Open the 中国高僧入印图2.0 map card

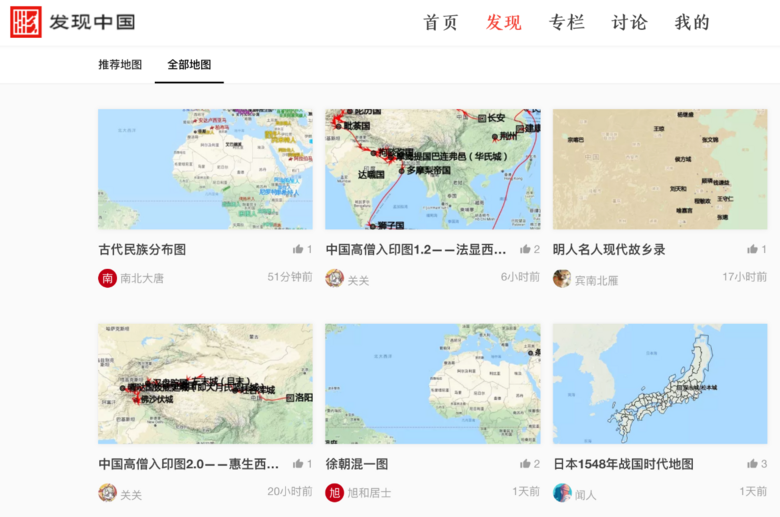click(205, 383)
